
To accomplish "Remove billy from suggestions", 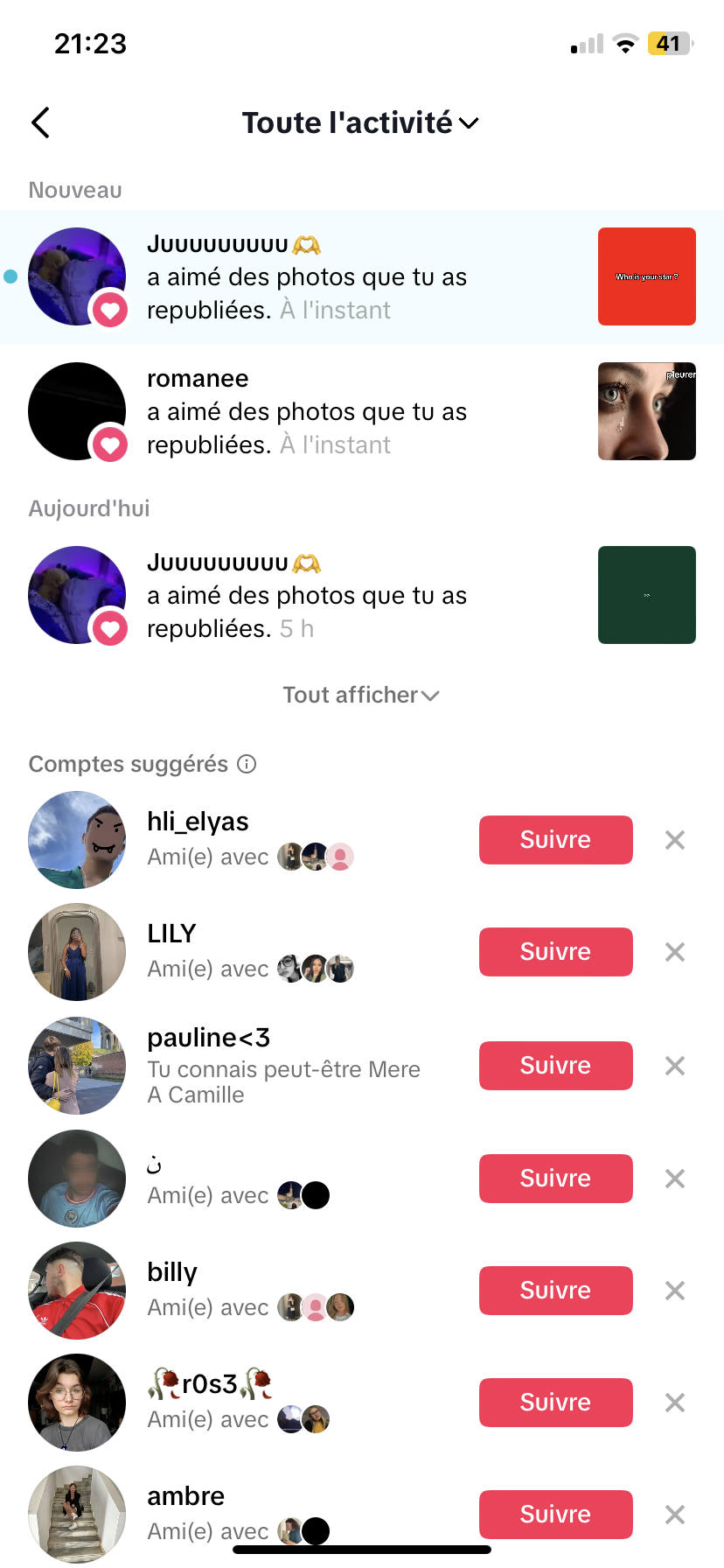I will click(674, 1291).
